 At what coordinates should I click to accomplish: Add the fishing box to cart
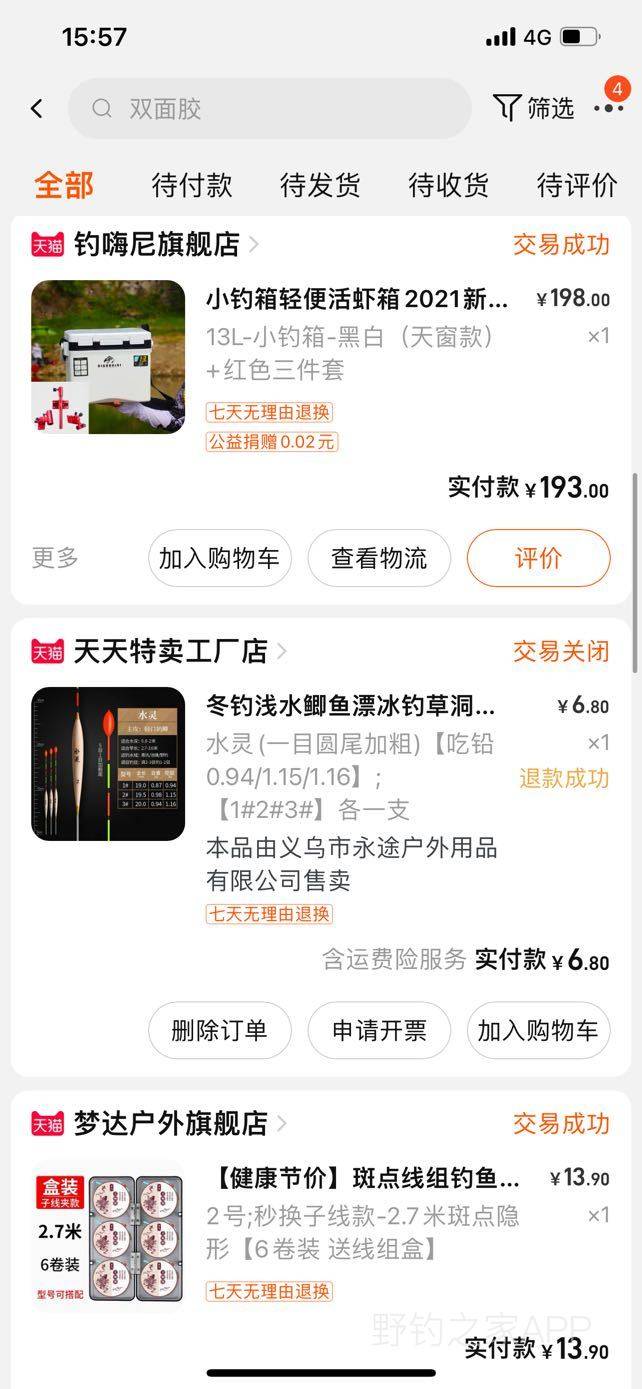point(220,558)
